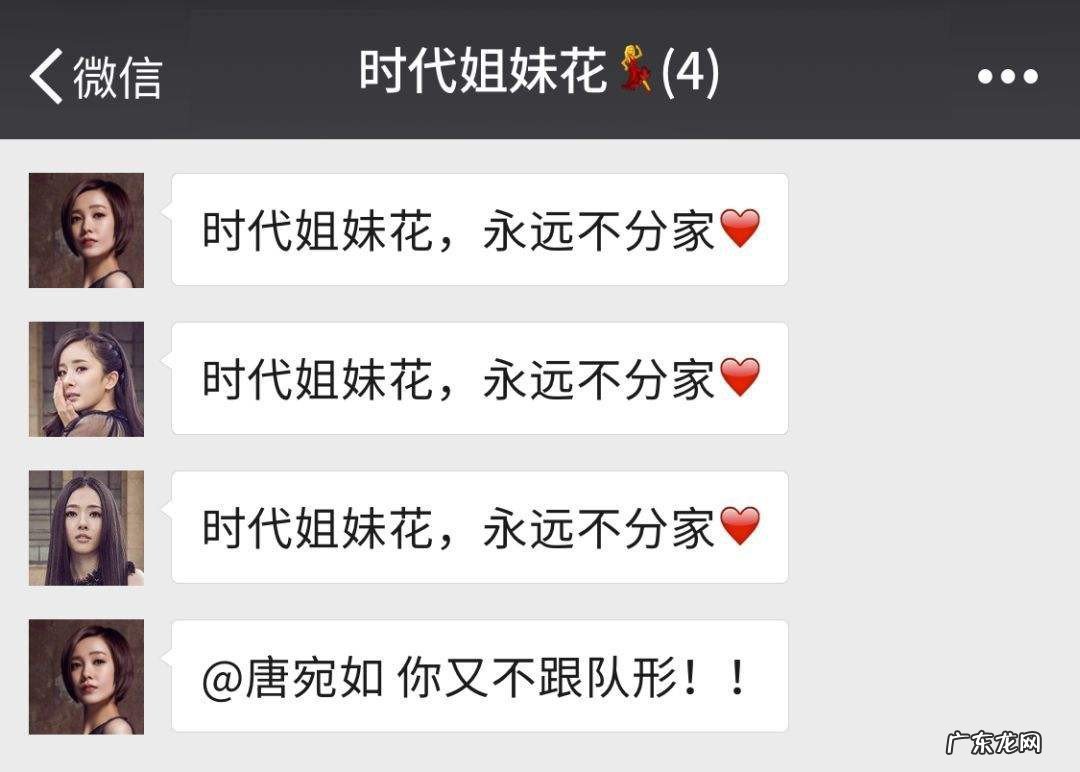Open profile of sender of @唐宛如 message
This screenshot has width=1080, height=772.
(x=86, y=677)
